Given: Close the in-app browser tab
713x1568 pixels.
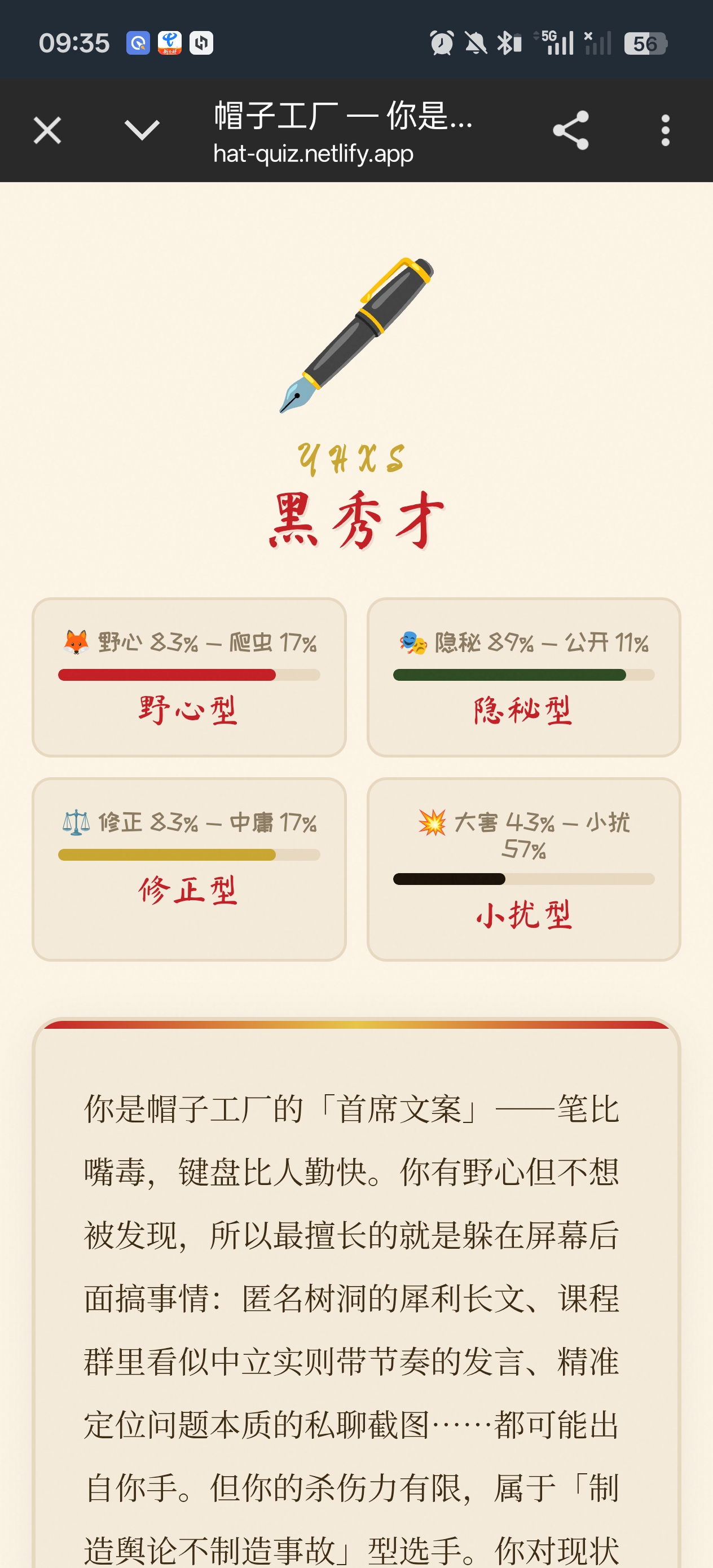Looking at the screenshot, I should pyautogui.click(x=47, y=131).
